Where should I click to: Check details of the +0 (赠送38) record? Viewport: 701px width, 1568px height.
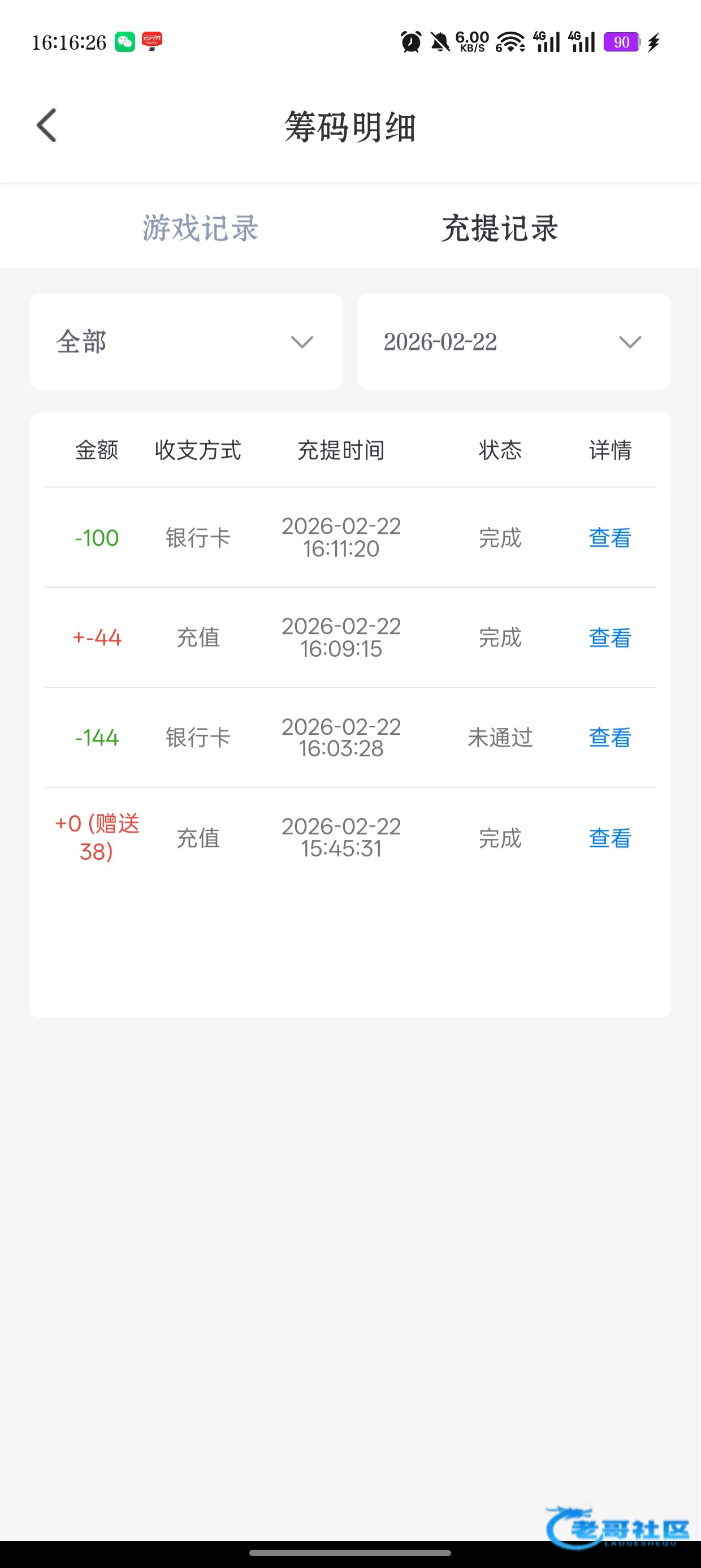point(610,838)
